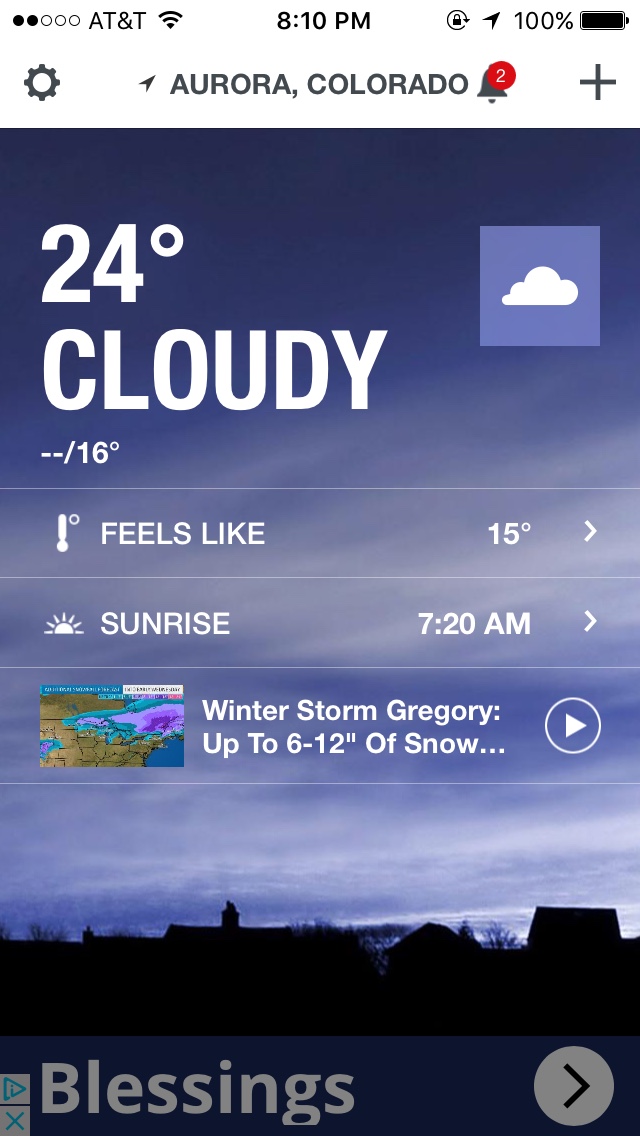Open the Blessings ad arrow button
The image size is (640, 1136).
(x=573, y=1086)
